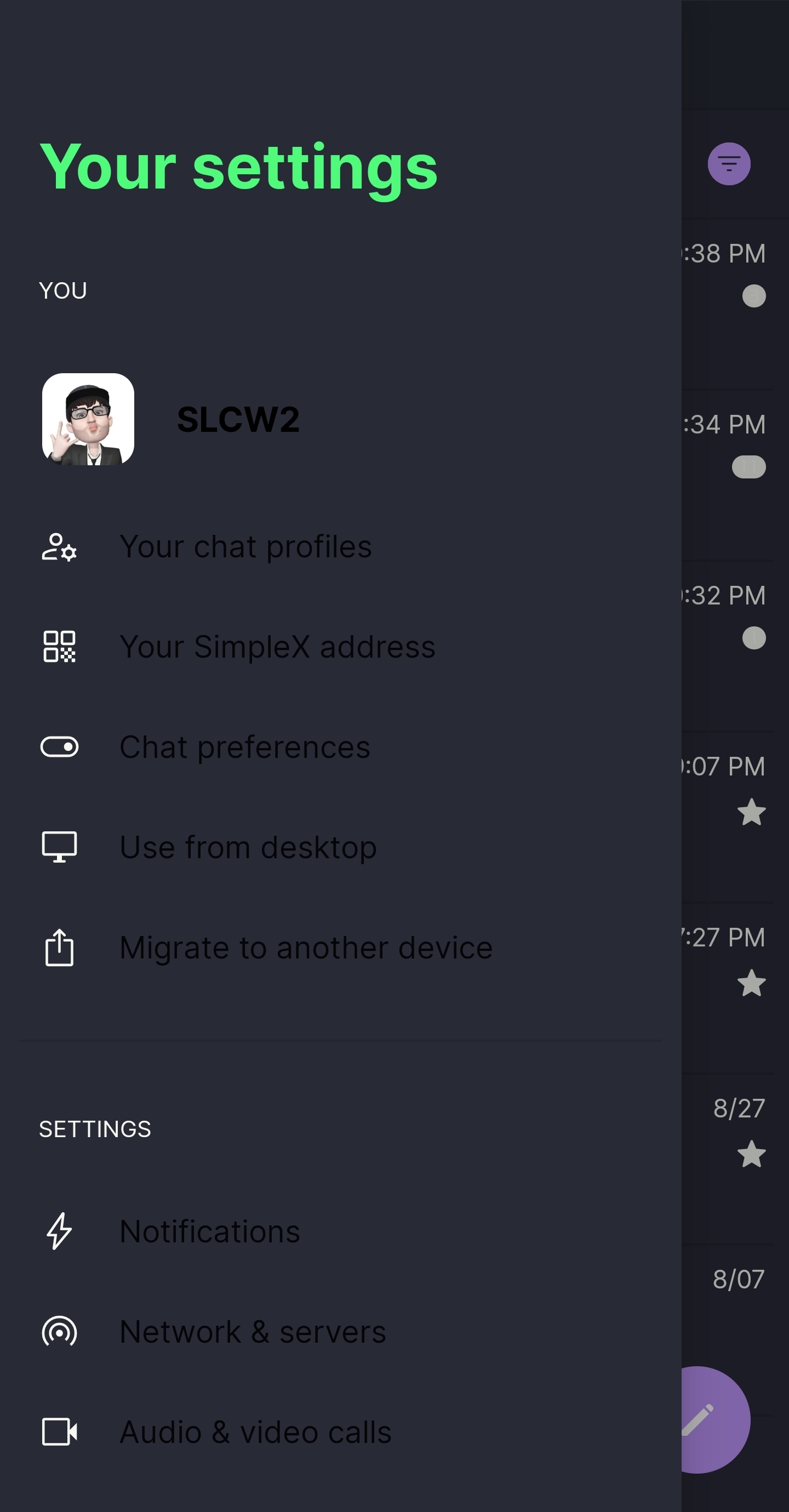Select Use from desktop

pos(248,848)
